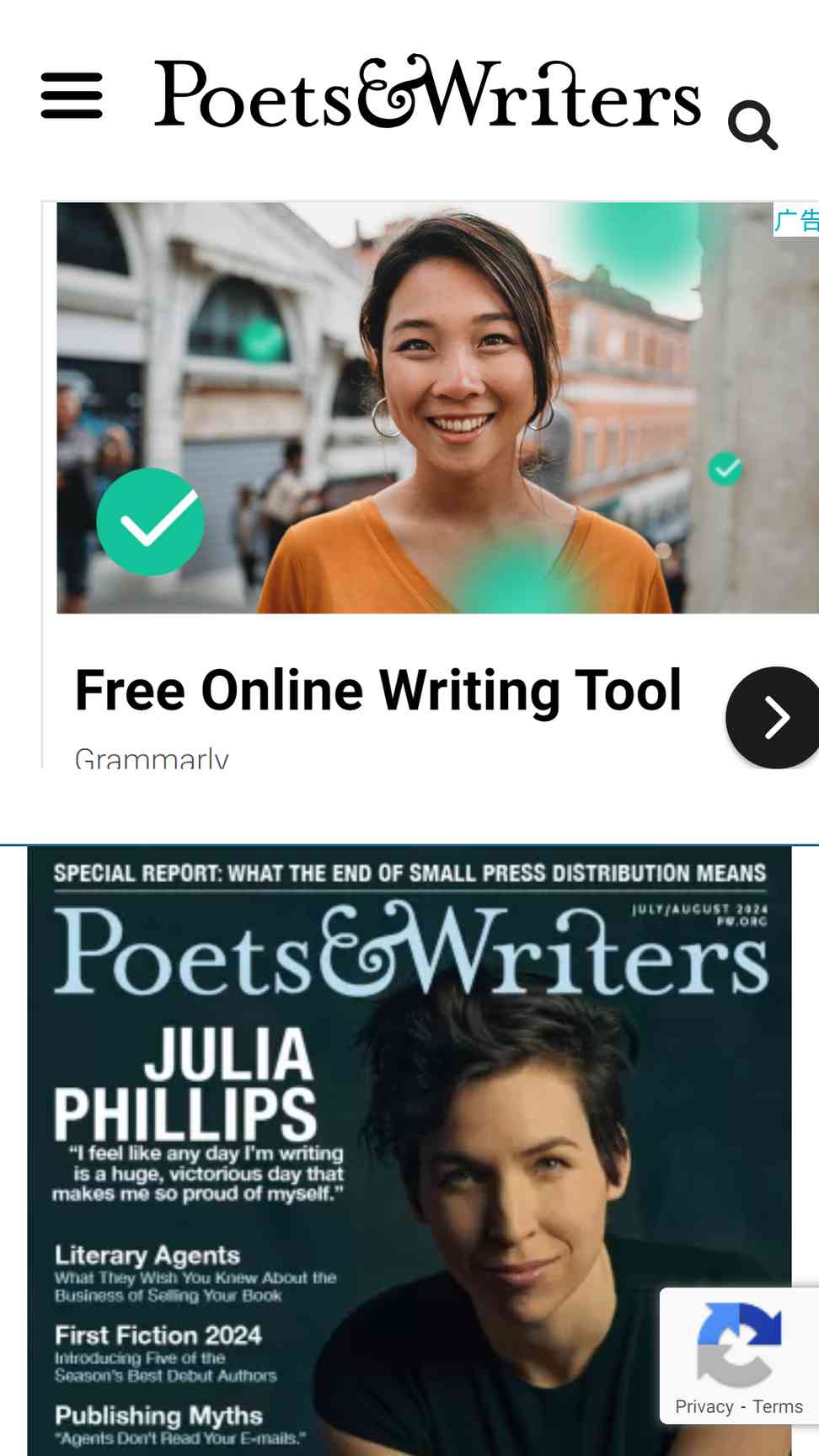The width and height of the screenshot is (819, 1456).
Task: Open reCAPTCHA Terms link
Action: 778,1407
